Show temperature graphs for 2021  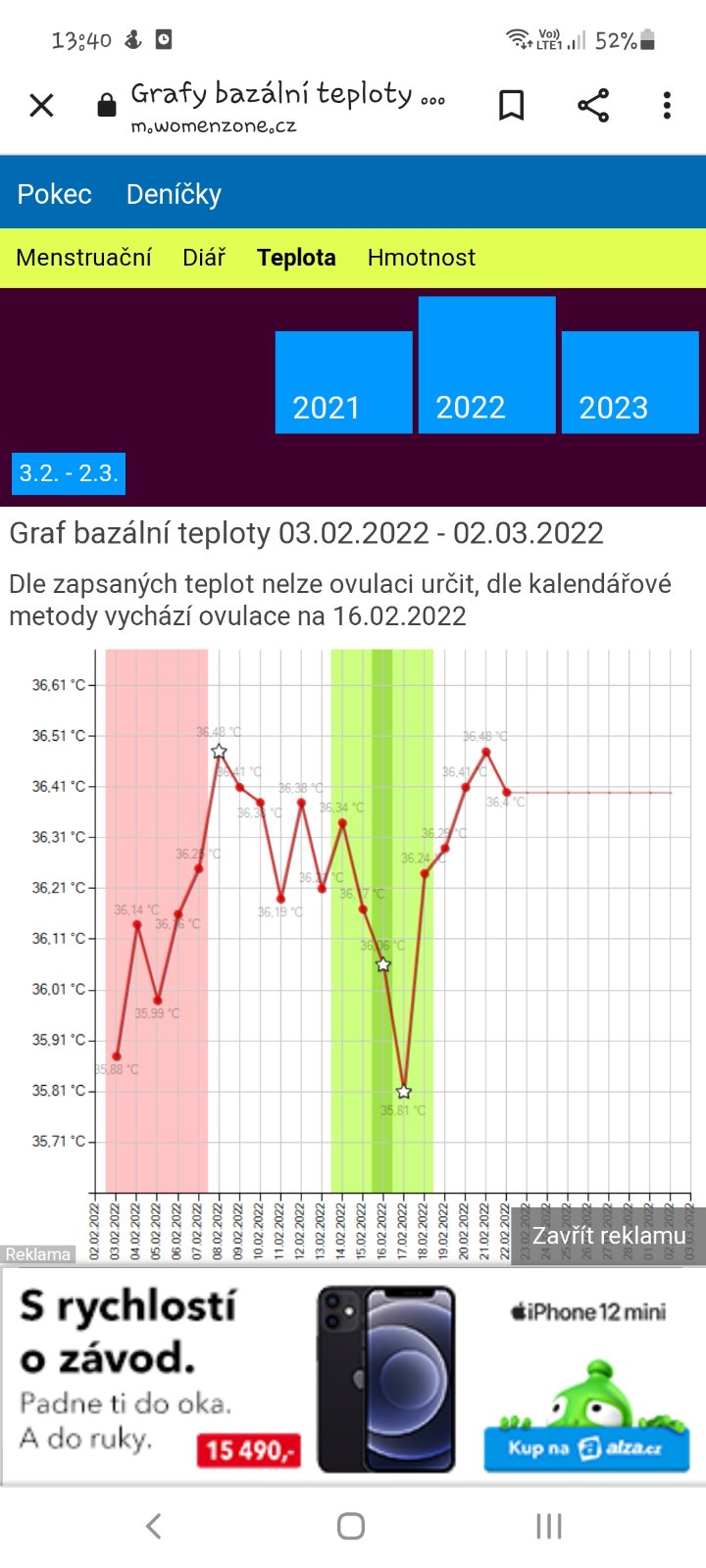[343, 384]
